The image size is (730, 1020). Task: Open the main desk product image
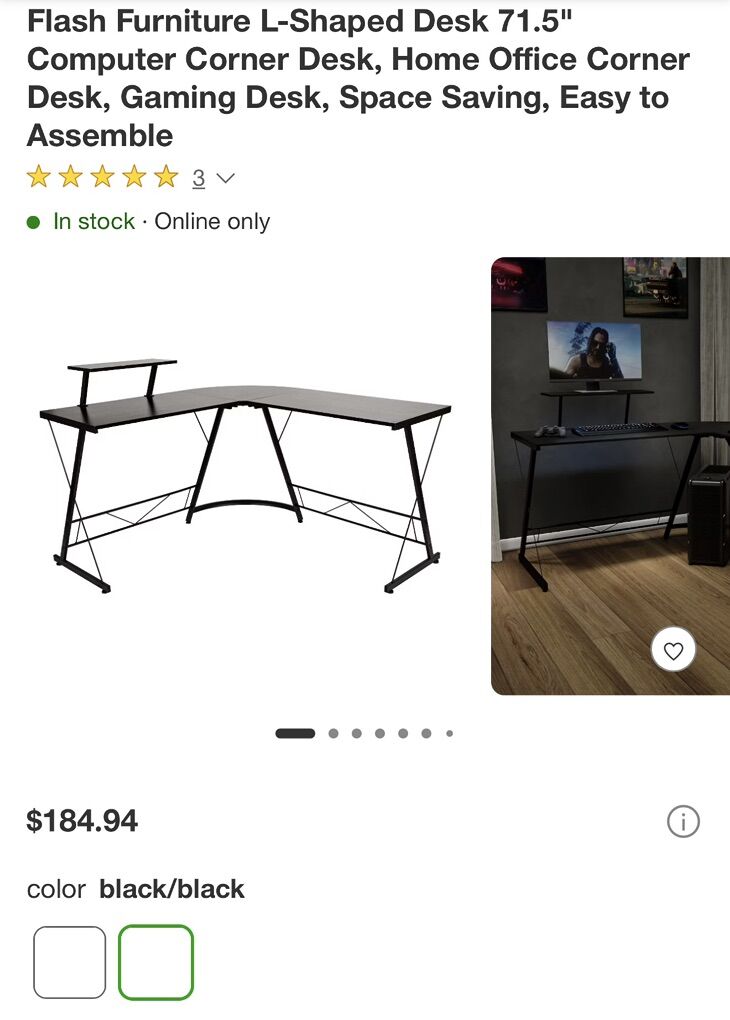(245, 475)
